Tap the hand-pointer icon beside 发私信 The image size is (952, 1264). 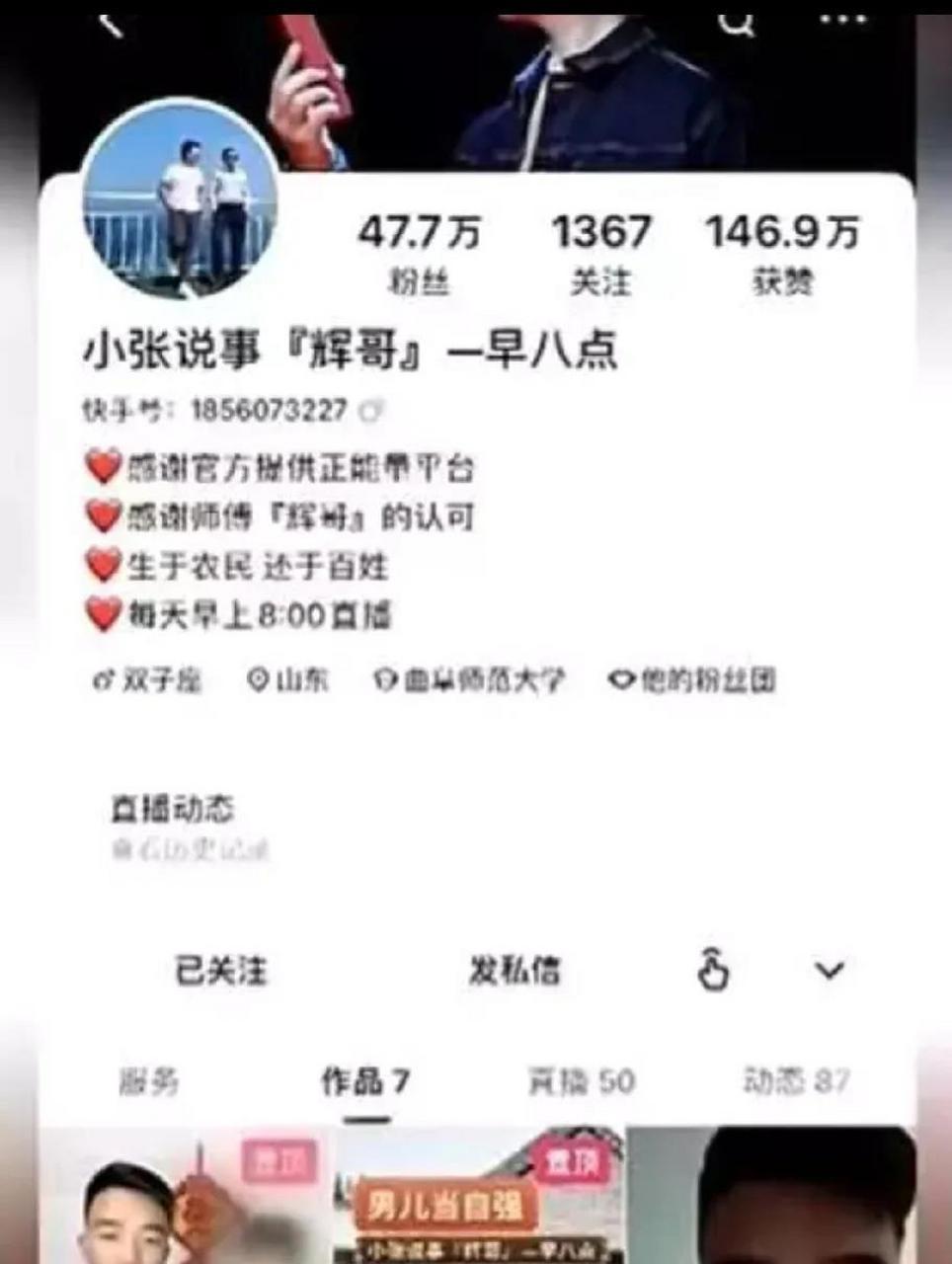[x=713, y=970]
